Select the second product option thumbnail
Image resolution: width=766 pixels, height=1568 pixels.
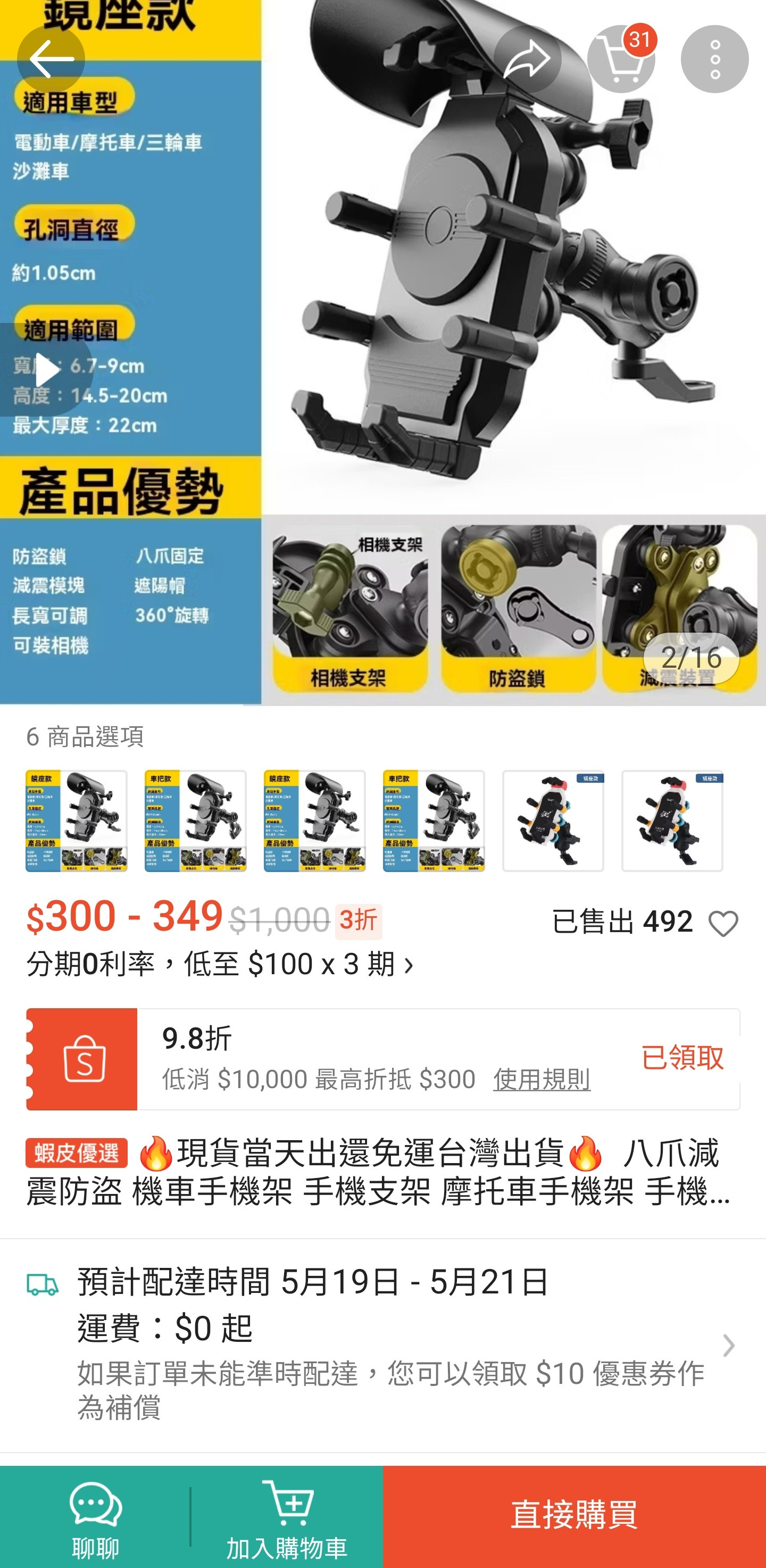tap(195, 820)
